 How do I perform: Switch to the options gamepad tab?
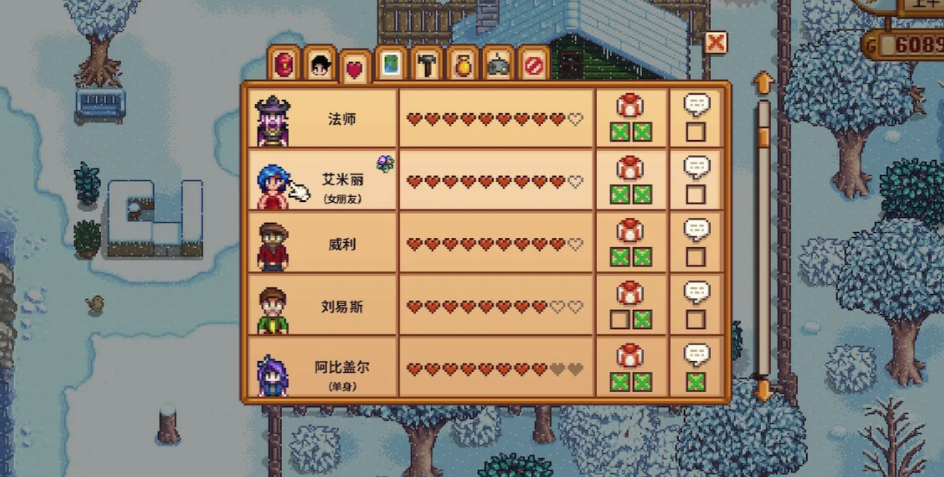(x=498, y=65)
